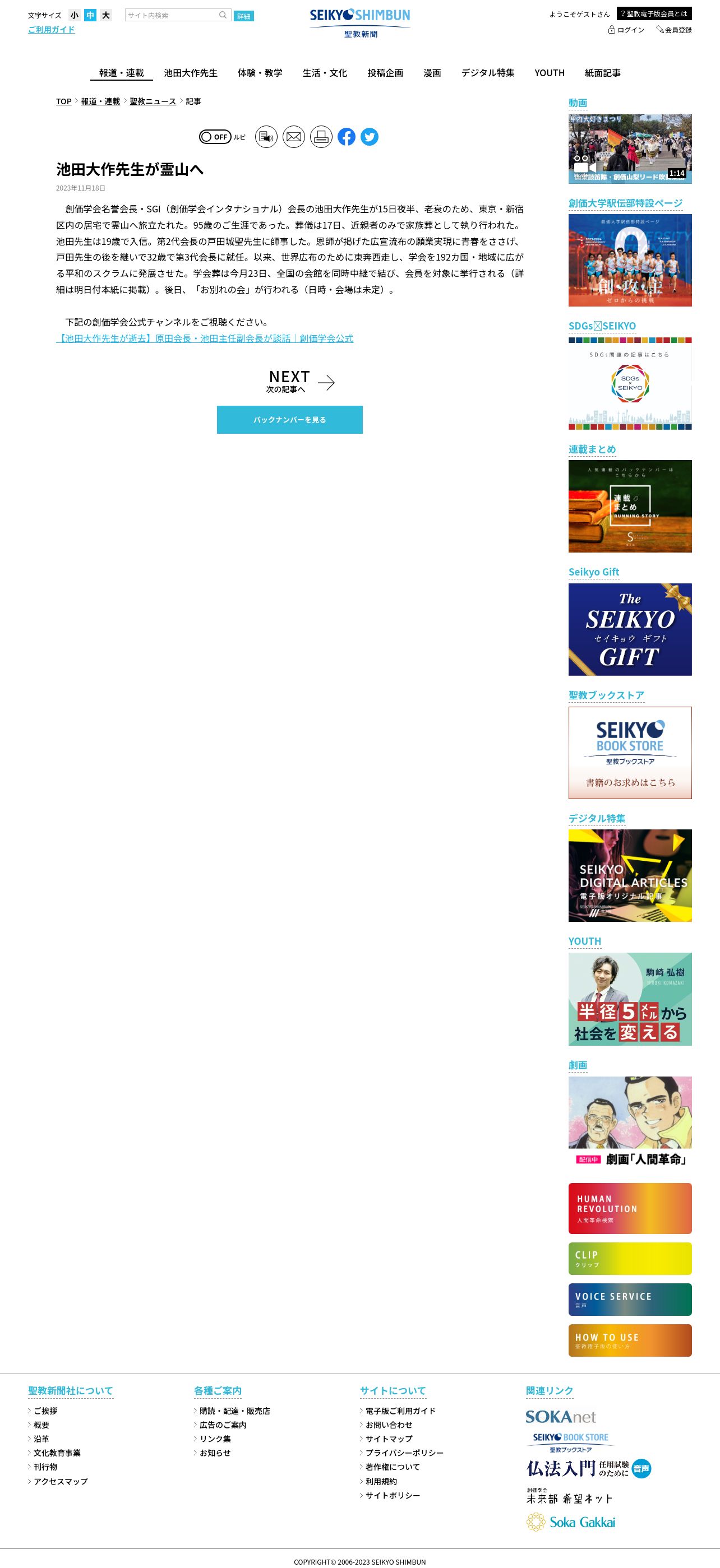Open the ログイン login link
This screenshot has width=720, height=1568.
click(x=626, y=30)
